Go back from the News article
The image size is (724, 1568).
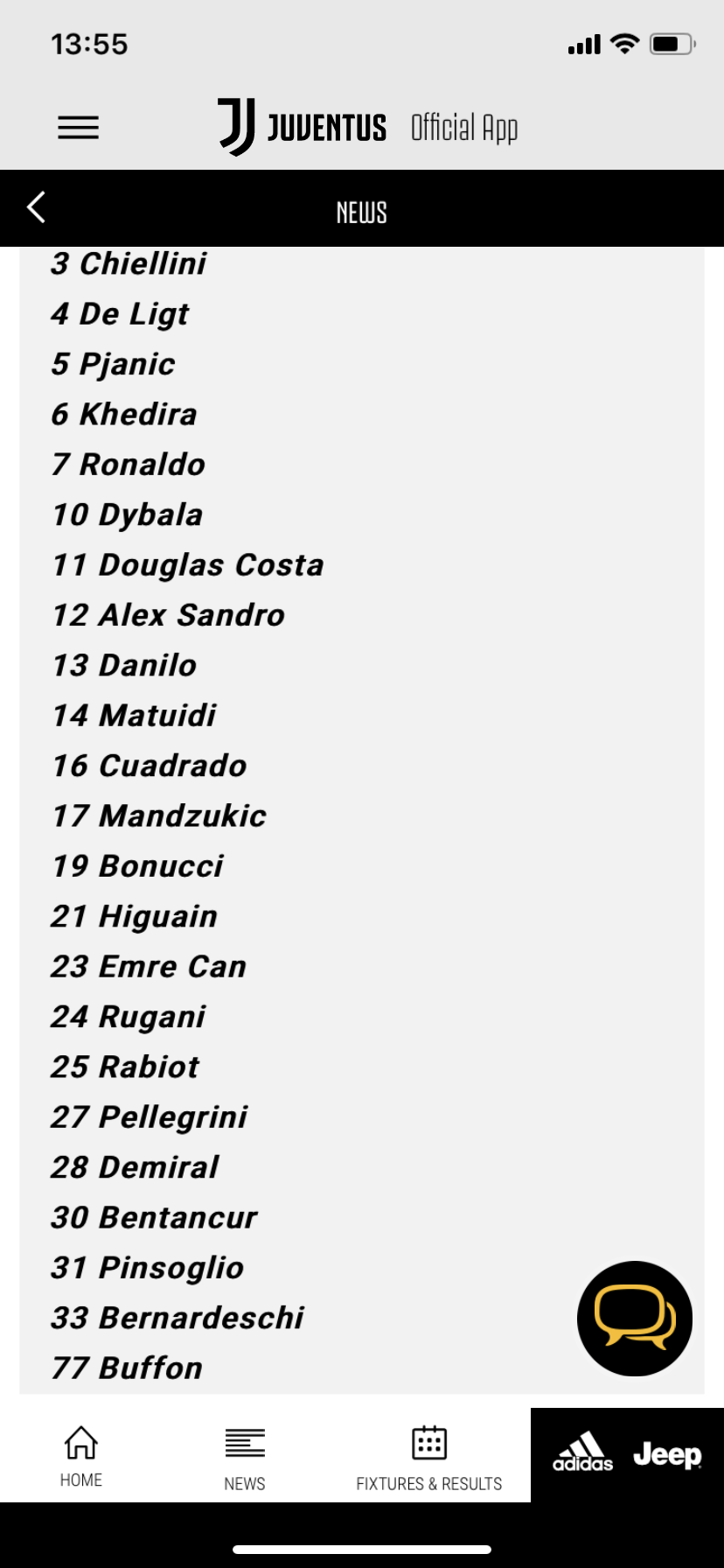(x=37, y=207)
